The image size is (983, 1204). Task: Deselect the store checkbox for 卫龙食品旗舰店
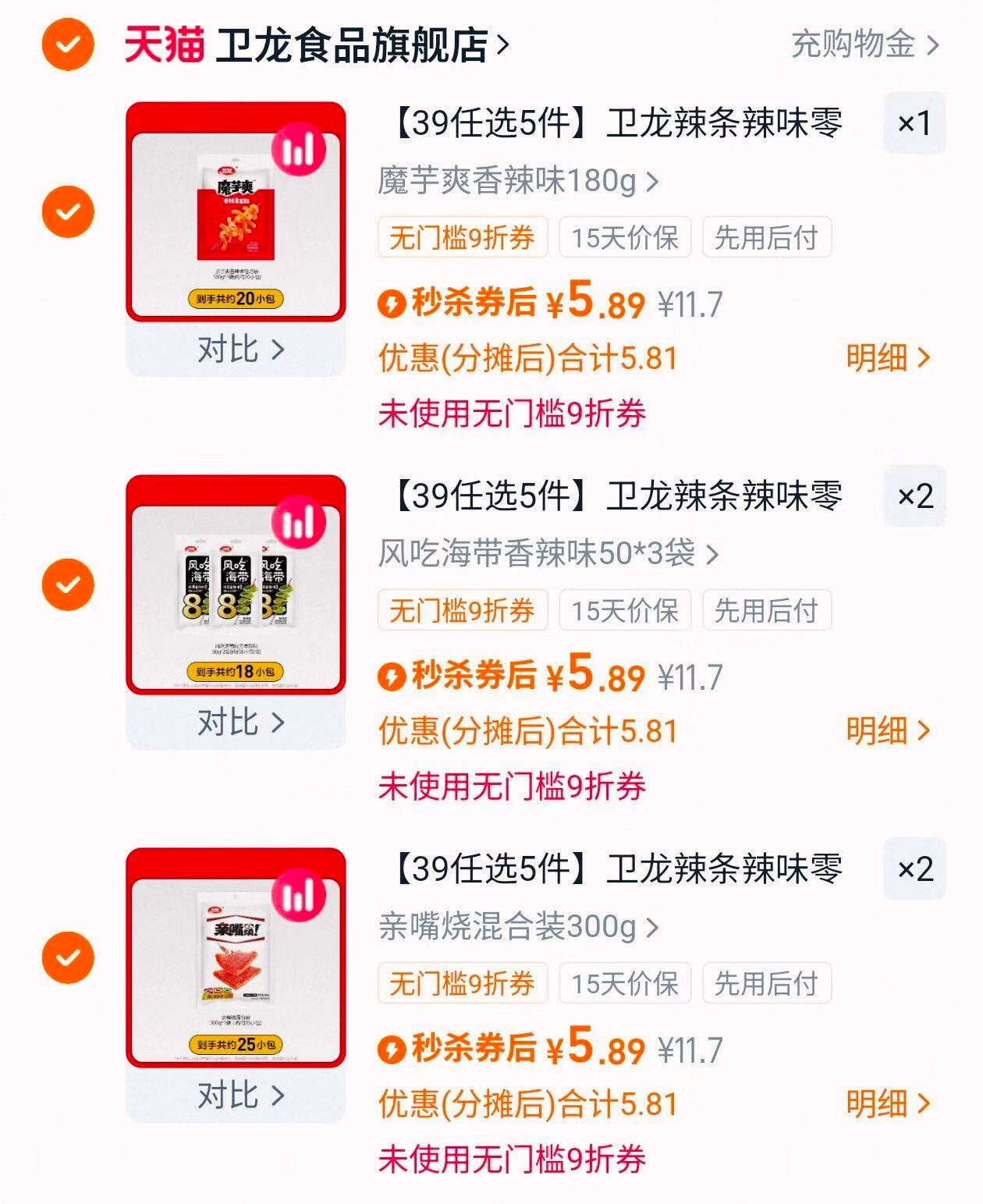click(65, 44)
